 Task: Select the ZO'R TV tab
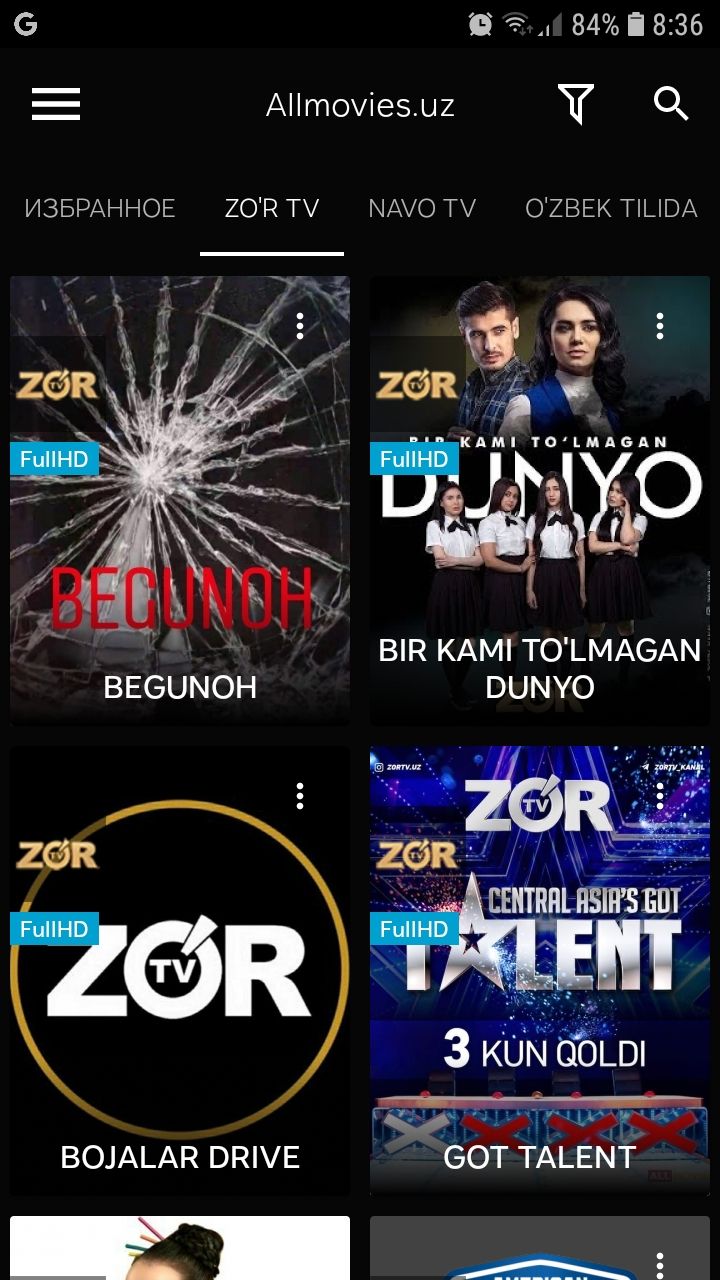pyautogui.click(x=272, y=208)
